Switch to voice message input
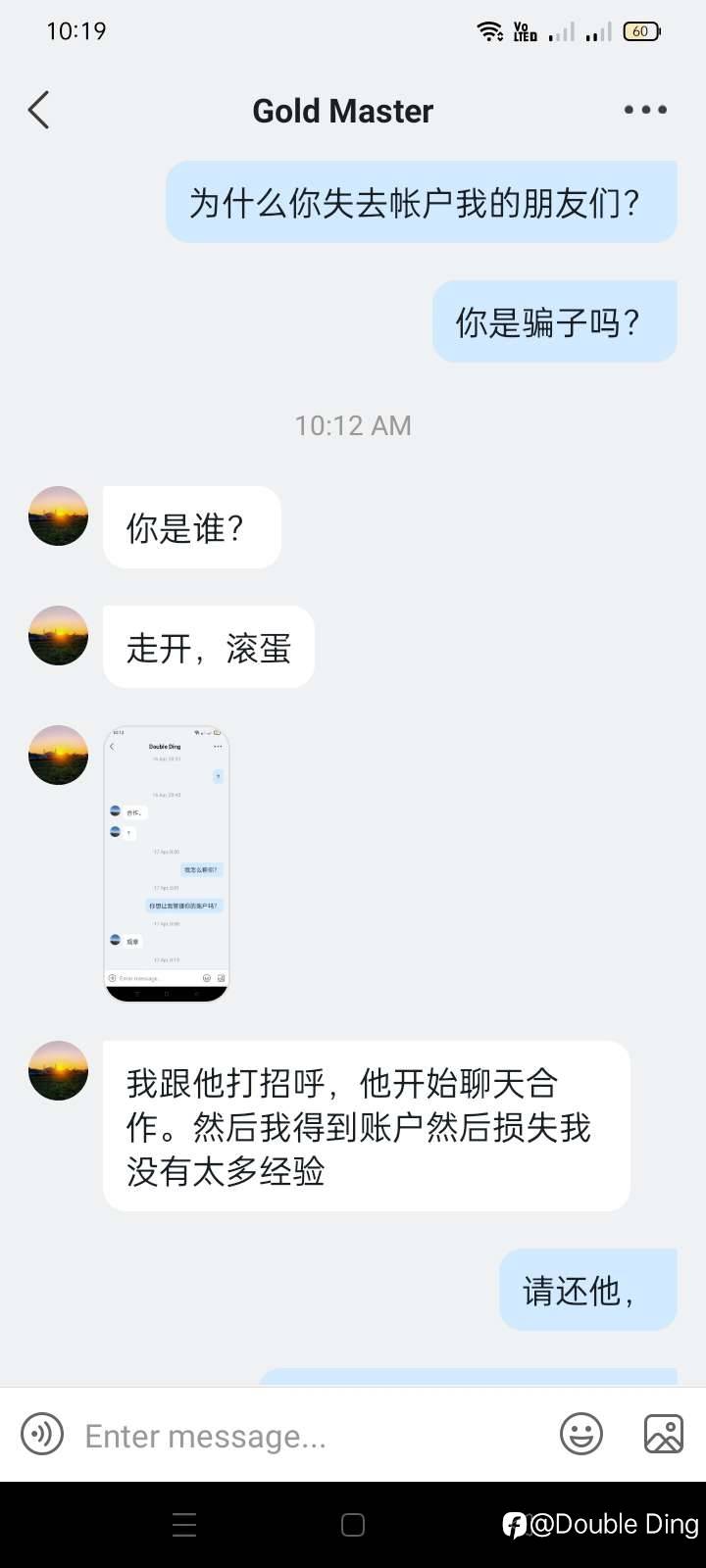Image resolution: width=706 pixels, height=1568 pixels. point(42,1435)
